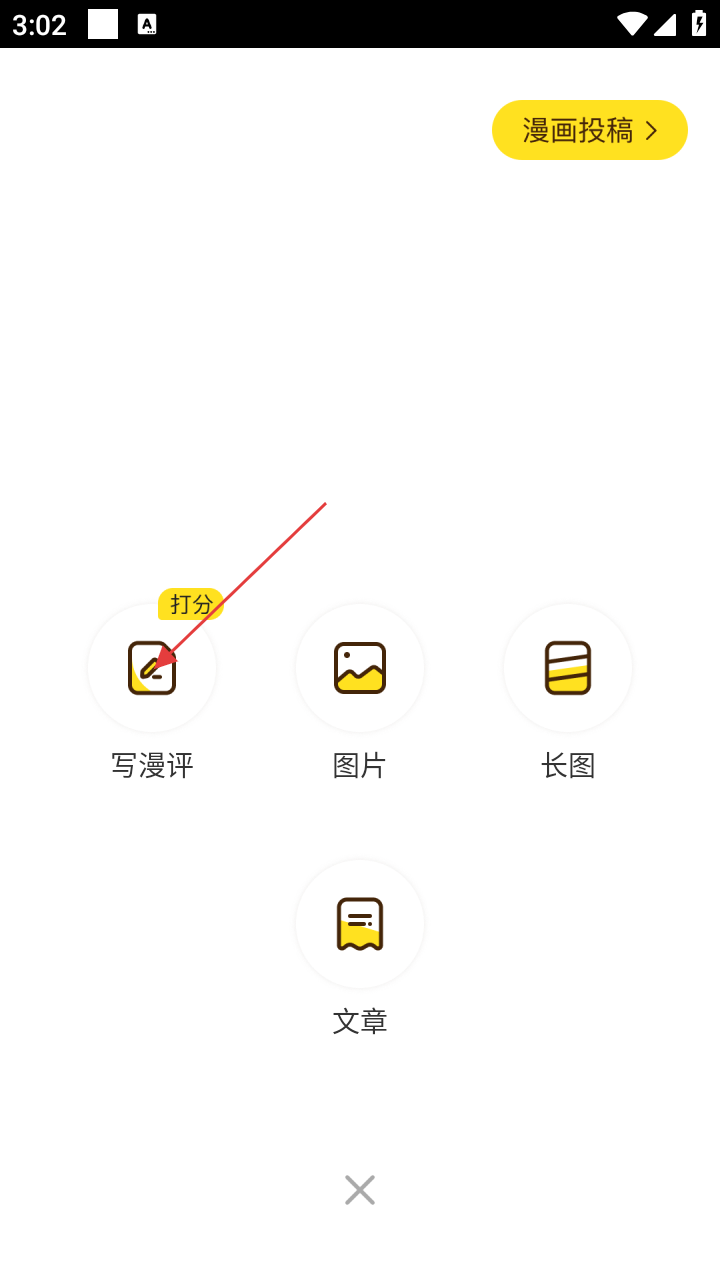This screenshot has height=1280, width=720.
Task: Select 图片 to post a picture
Action: 360,668
